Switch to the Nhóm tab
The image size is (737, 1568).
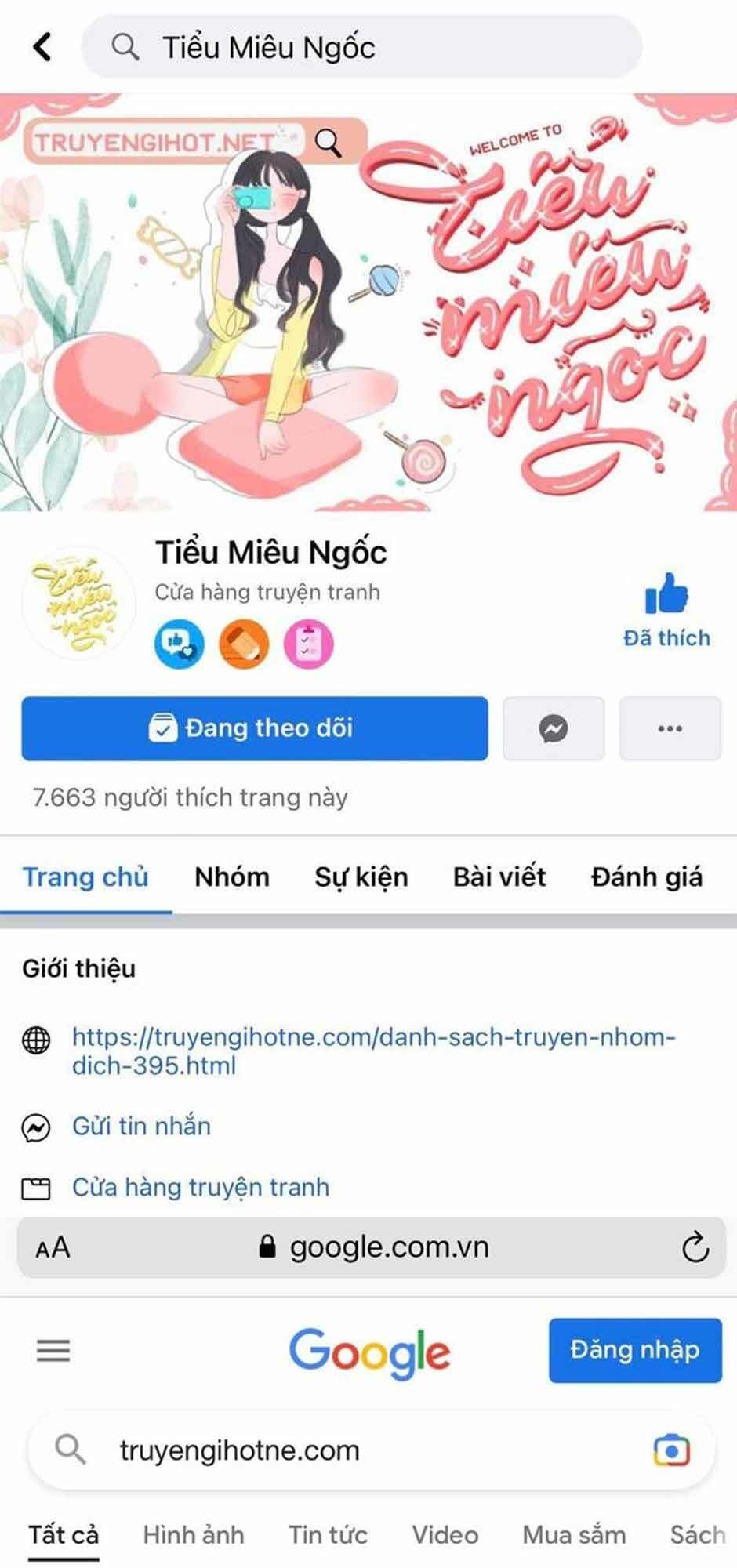[232, 877]
